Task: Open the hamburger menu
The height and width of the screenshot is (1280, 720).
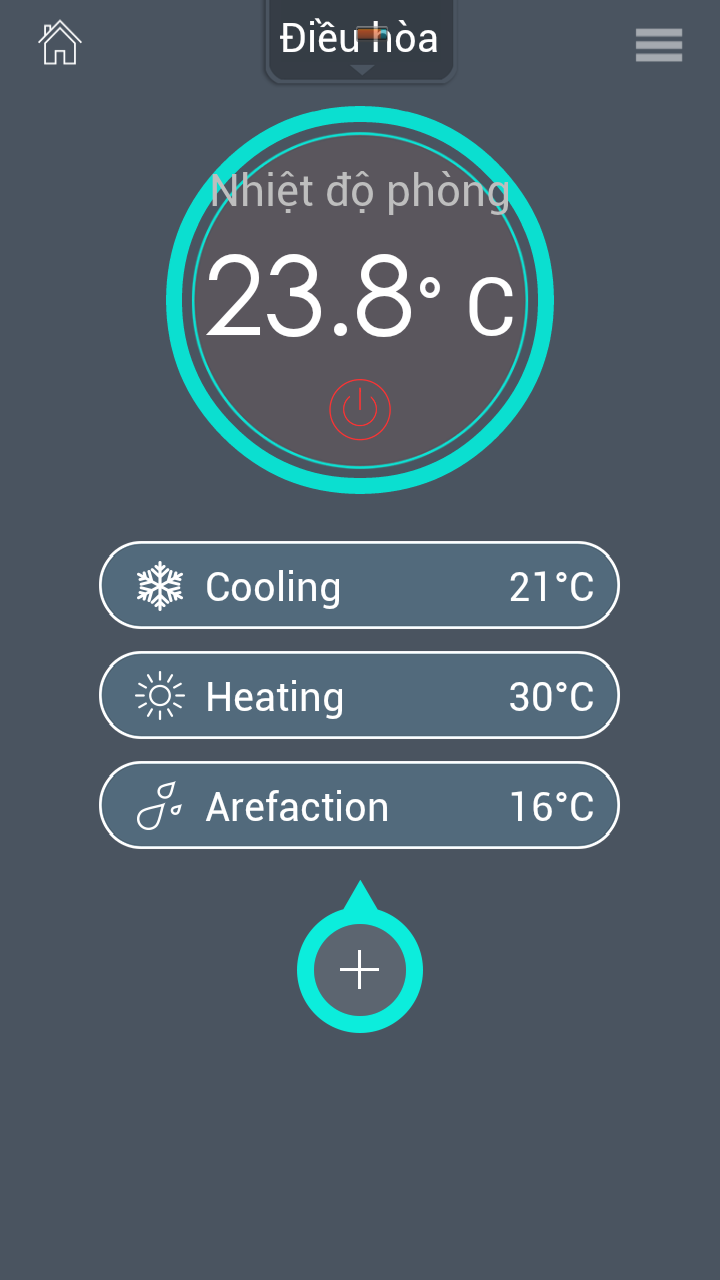Action: tap(658, 45)
